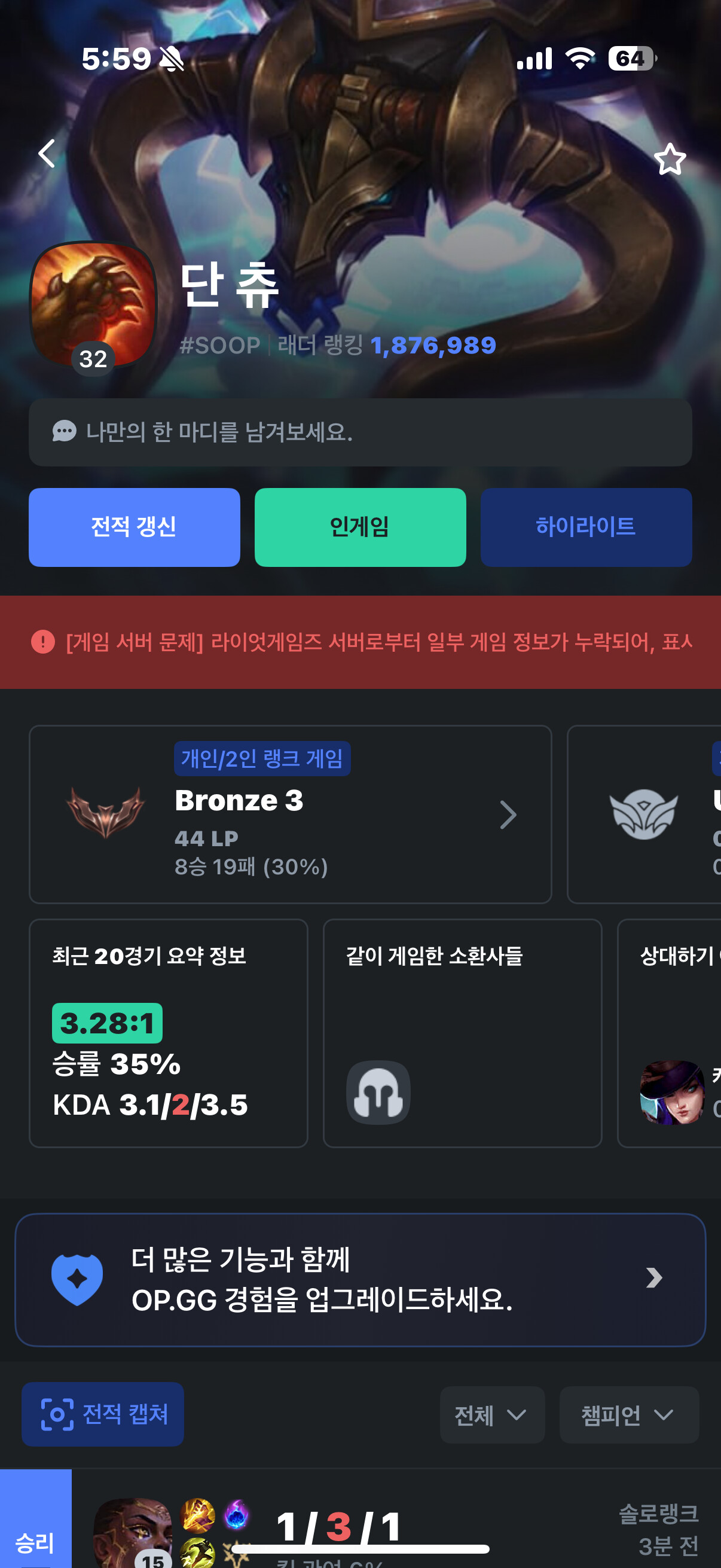Tap the summoner profile icon with level 32
Viewport: 721px width, 1568px height.
point(94,306)
